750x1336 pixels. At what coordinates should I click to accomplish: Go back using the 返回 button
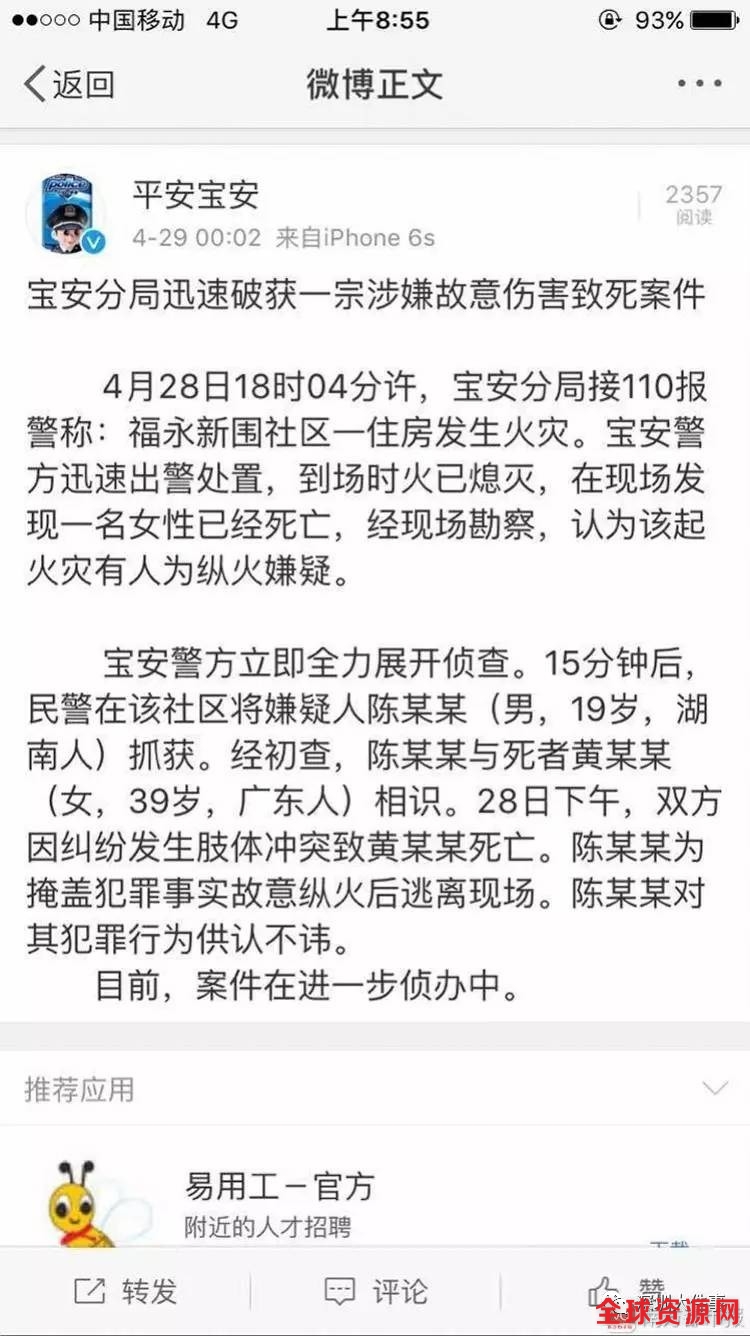69,85
